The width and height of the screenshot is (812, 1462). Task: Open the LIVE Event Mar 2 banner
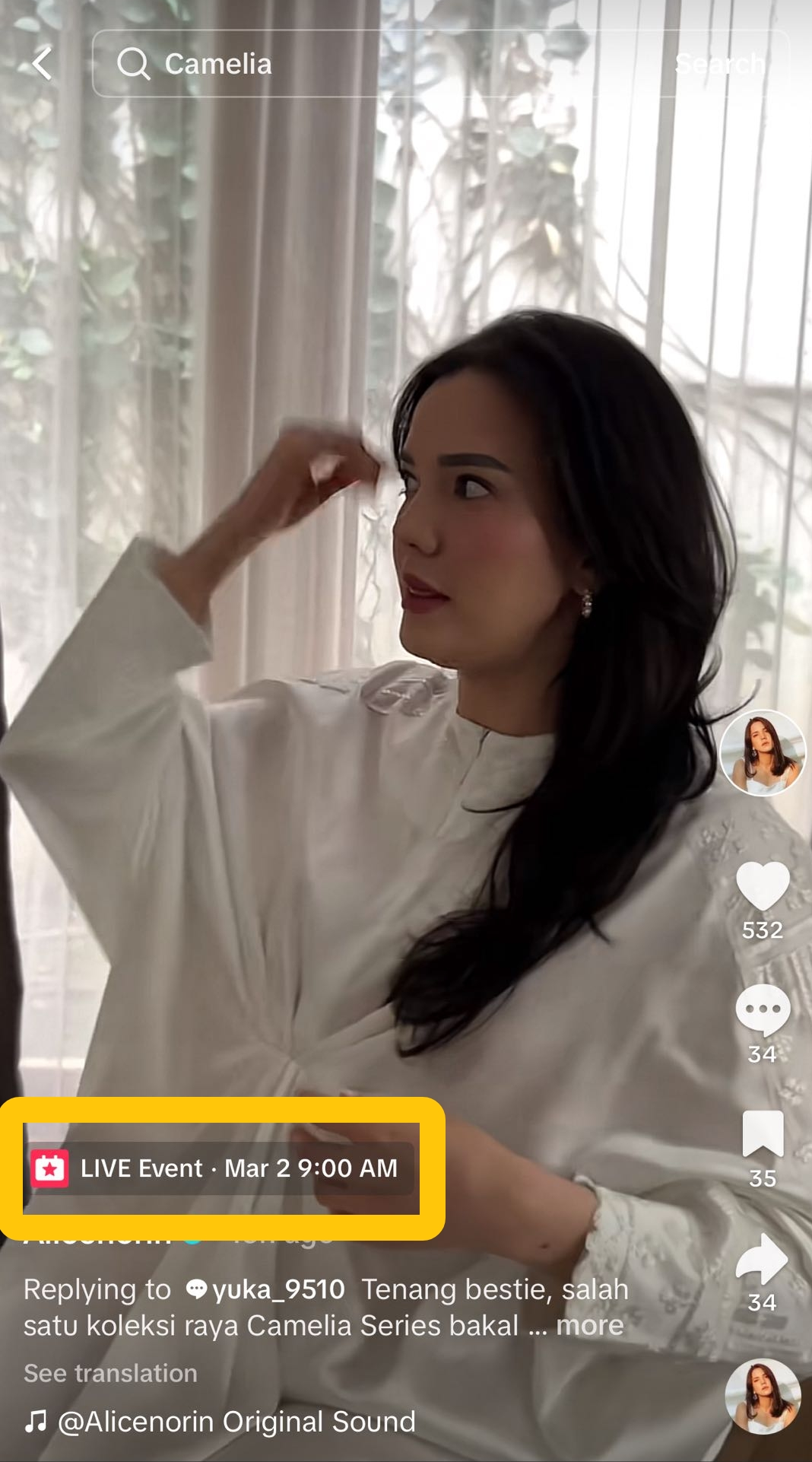click(x=221, y=1168)
